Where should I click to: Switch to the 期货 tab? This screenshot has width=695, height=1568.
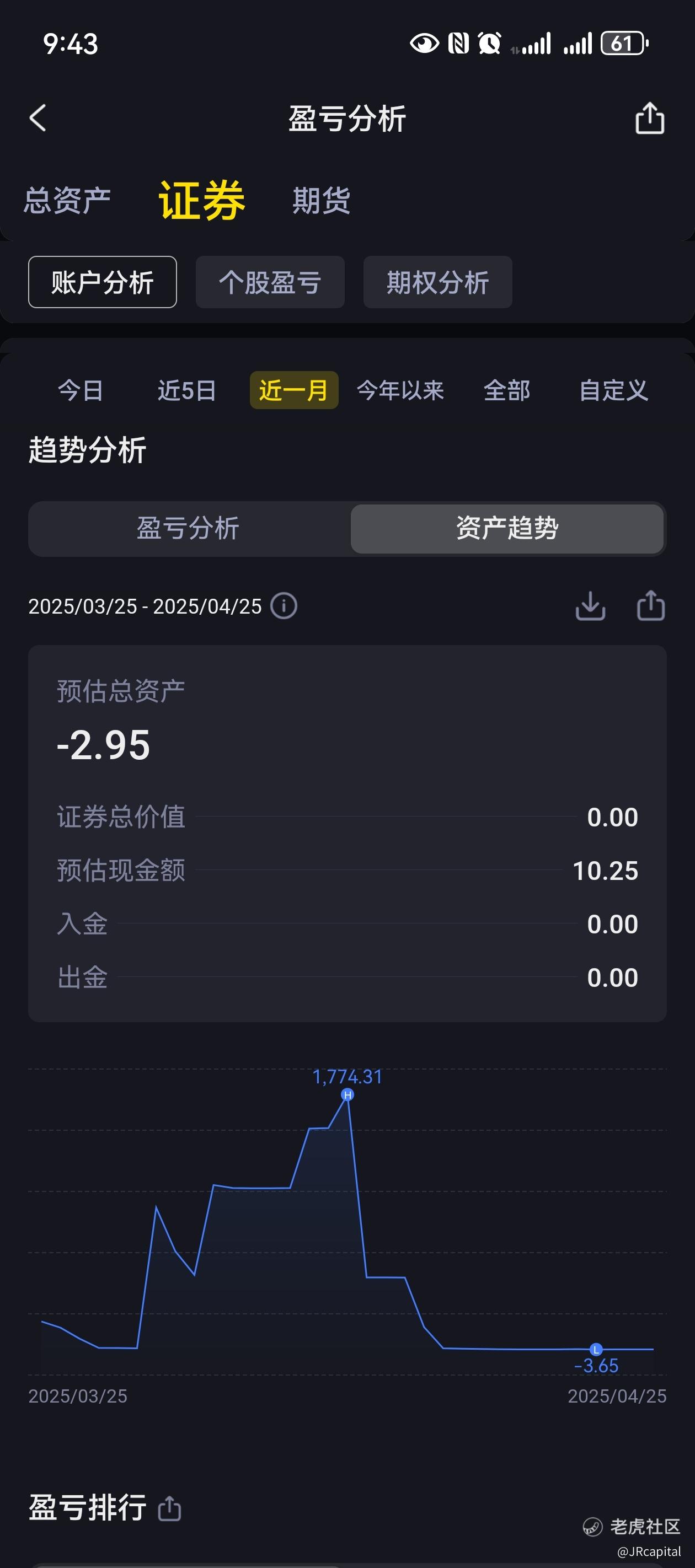(x=322, y=200)
